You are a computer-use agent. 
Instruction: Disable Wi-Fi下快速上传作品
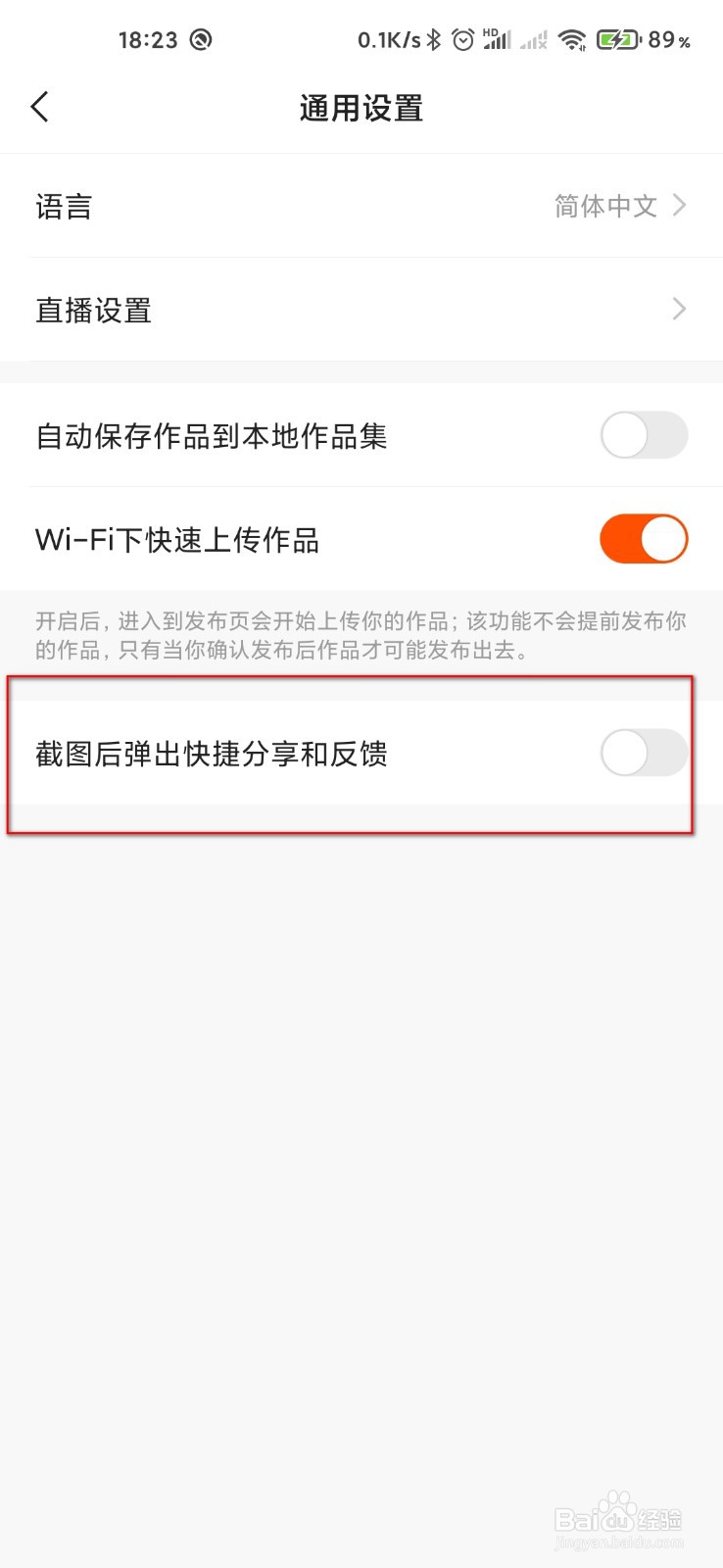644,538
